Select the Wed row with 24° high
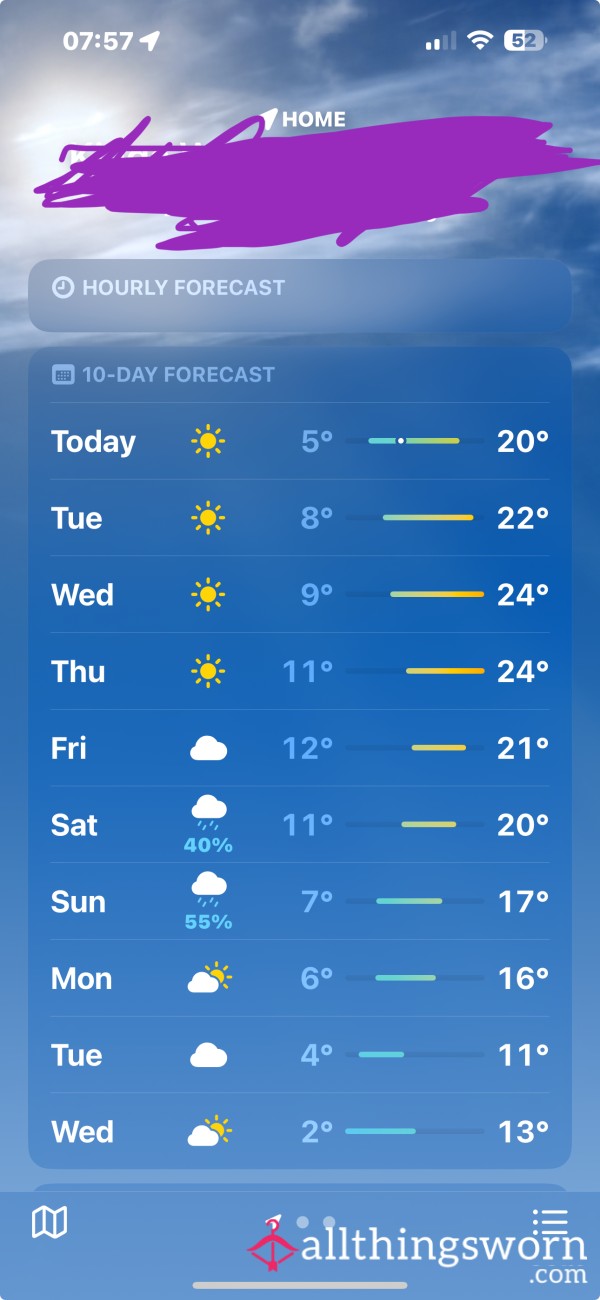Screen dimensions: 600x1300 (x=300, y=595)
